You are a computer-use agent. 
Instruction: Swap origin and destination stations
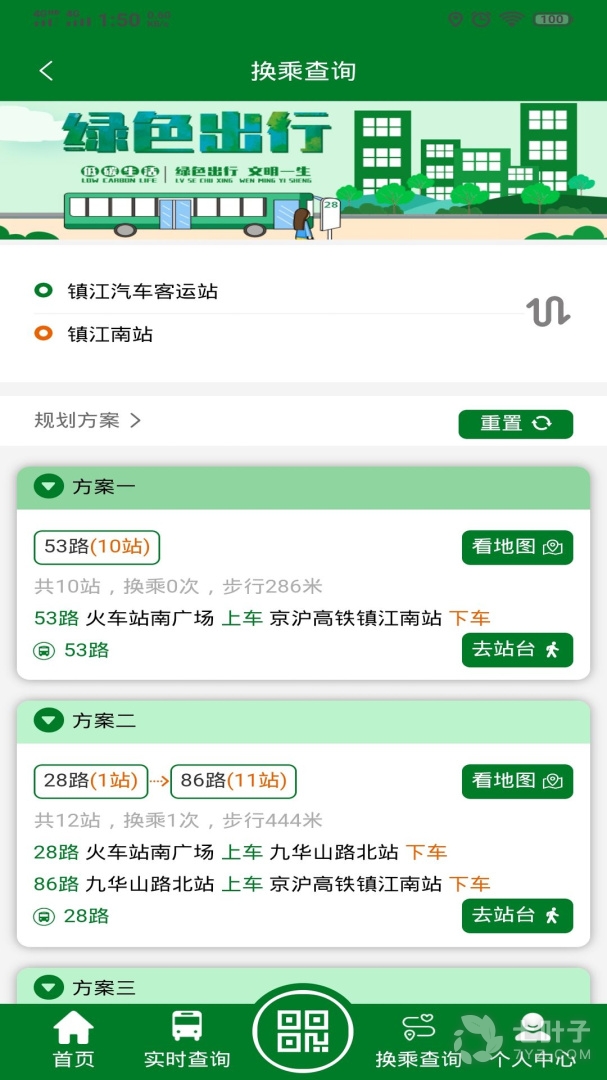tap(549, 312)
